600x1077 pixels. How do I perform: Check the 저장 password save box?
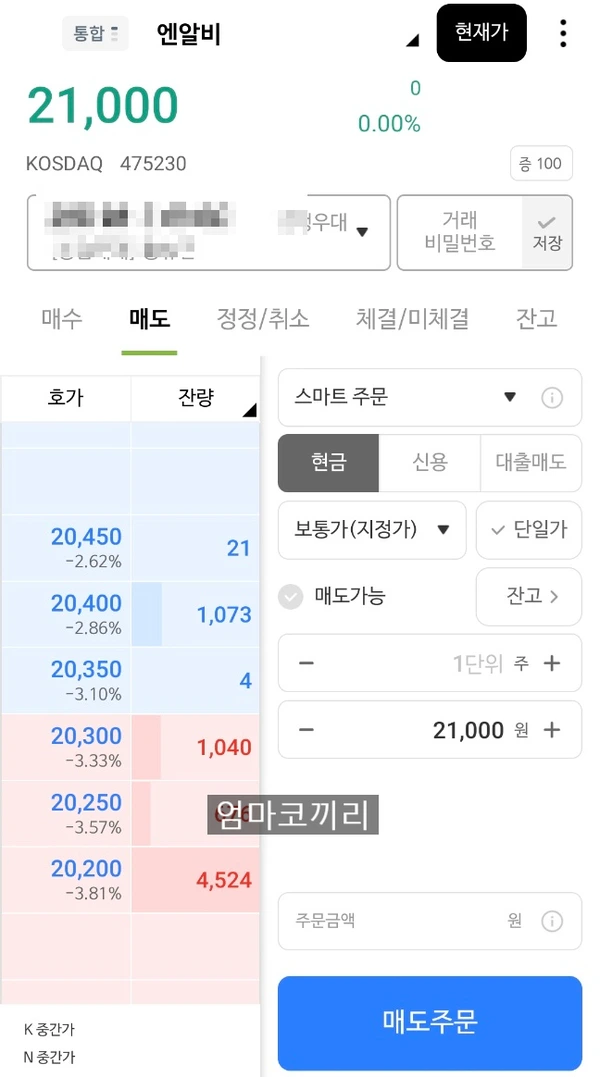click(x=547, y=232)
